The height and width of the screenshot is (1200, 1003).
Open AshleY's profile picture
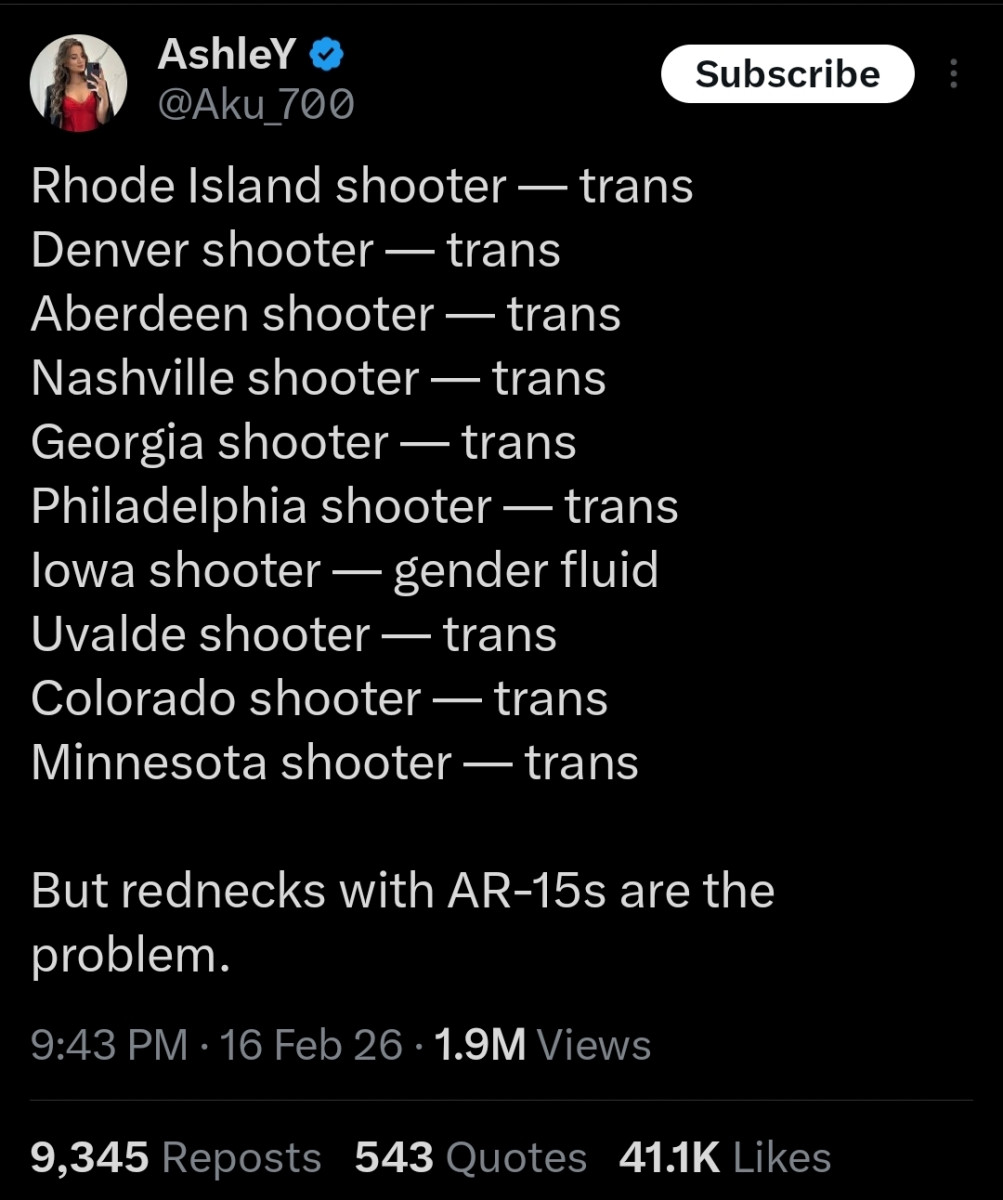point(79,83)
